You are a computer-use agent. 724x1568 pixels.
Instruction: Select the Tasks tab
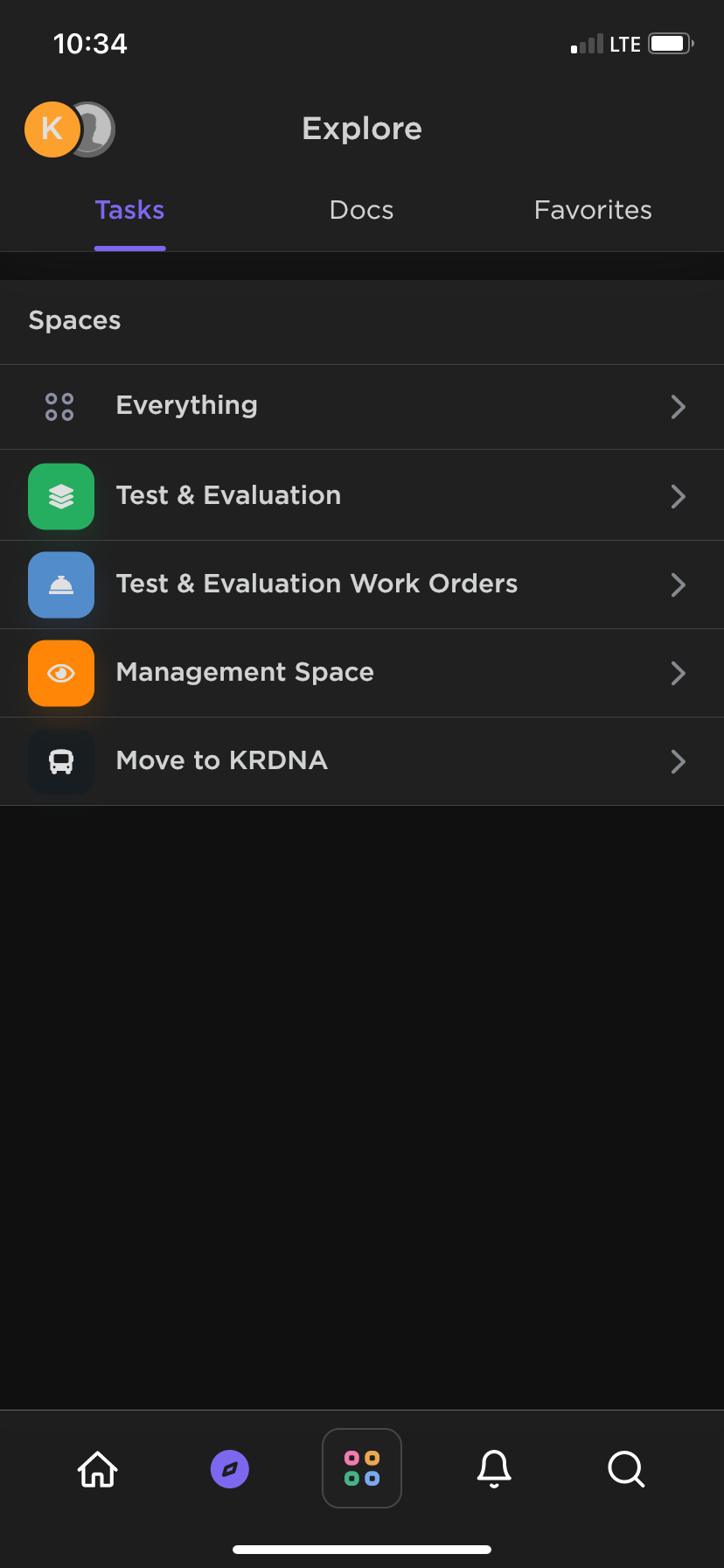pyautogui.click(x=129, y=210)
